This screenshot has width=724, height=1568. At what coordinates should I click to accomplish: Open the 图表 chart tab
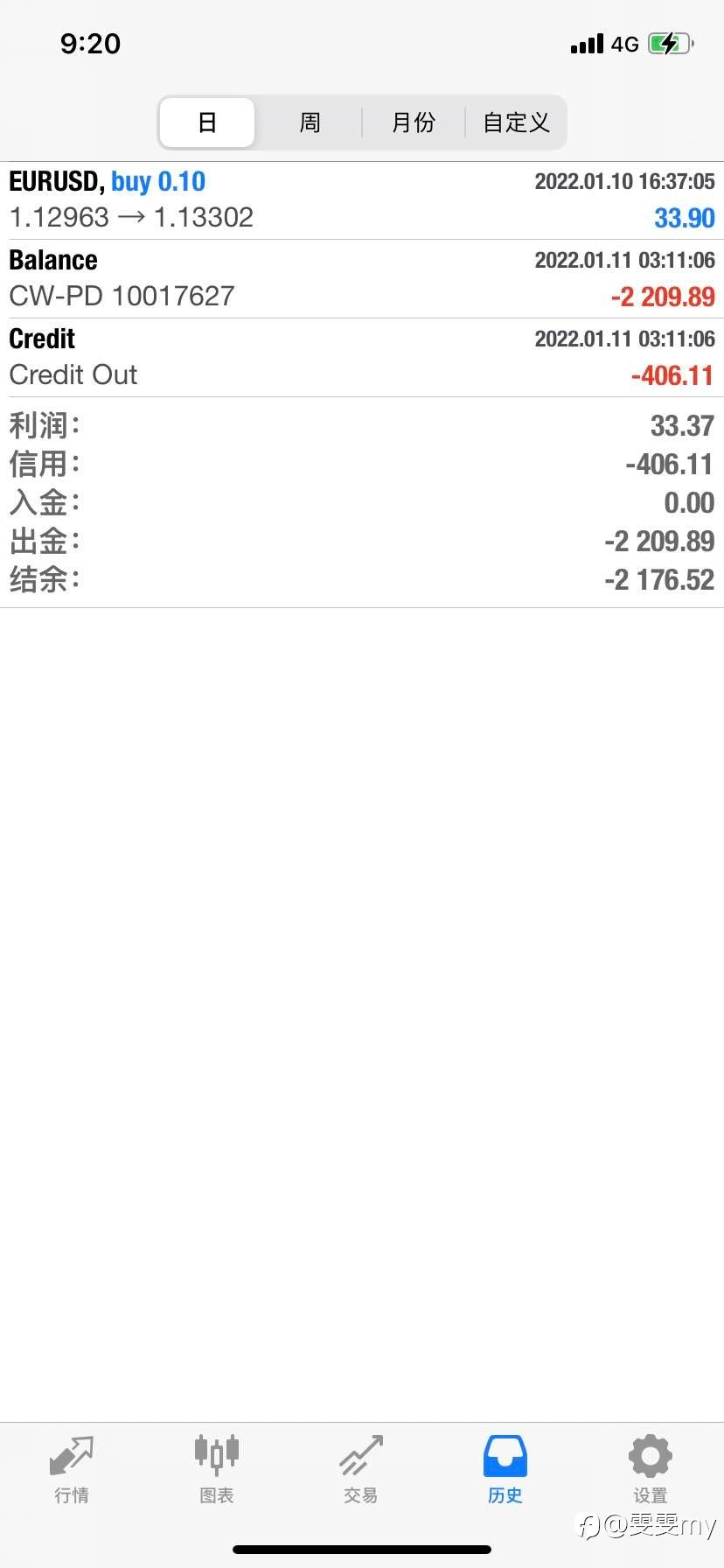point(216,1470)
